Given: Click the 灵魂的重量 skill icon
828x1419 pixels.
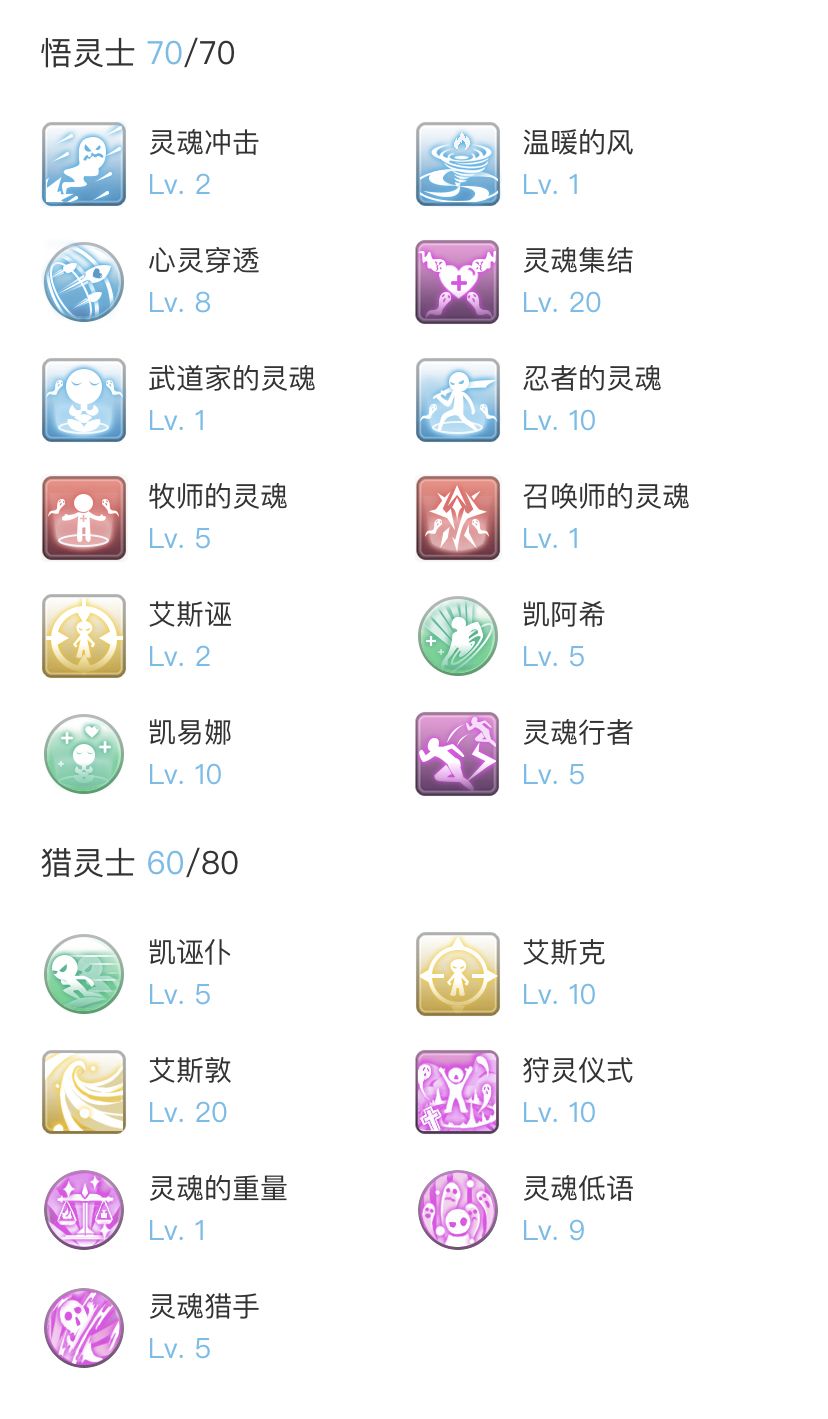Looking at the screenshot, I should [83, 1209].
